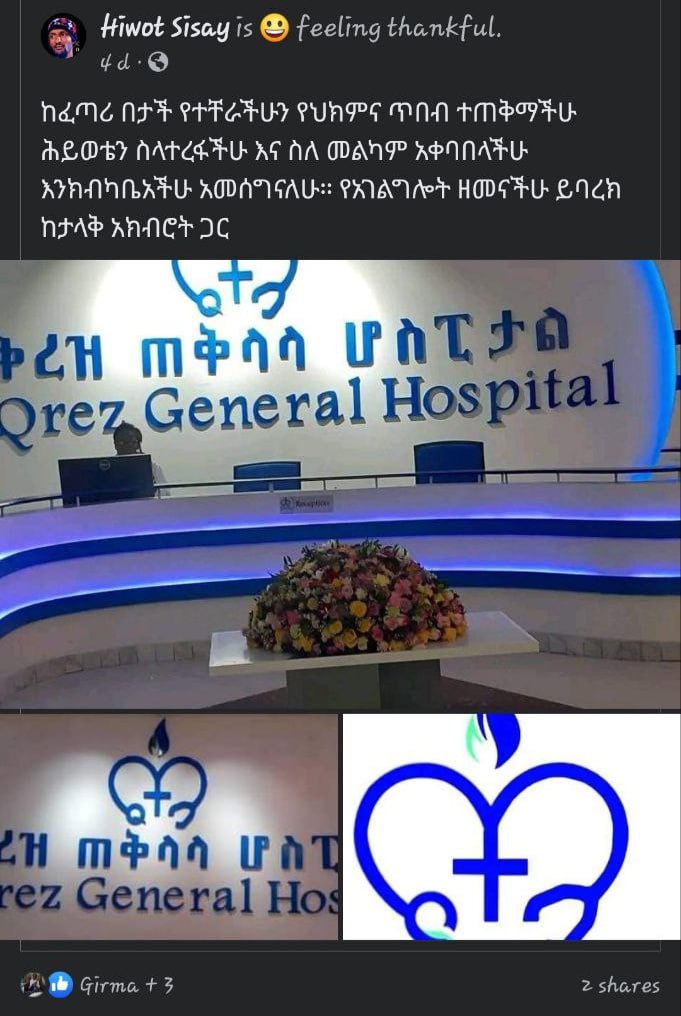Open the blue heart logo image
The height and width of the screenshot is (1016, 681).
[x=511, y=826]
